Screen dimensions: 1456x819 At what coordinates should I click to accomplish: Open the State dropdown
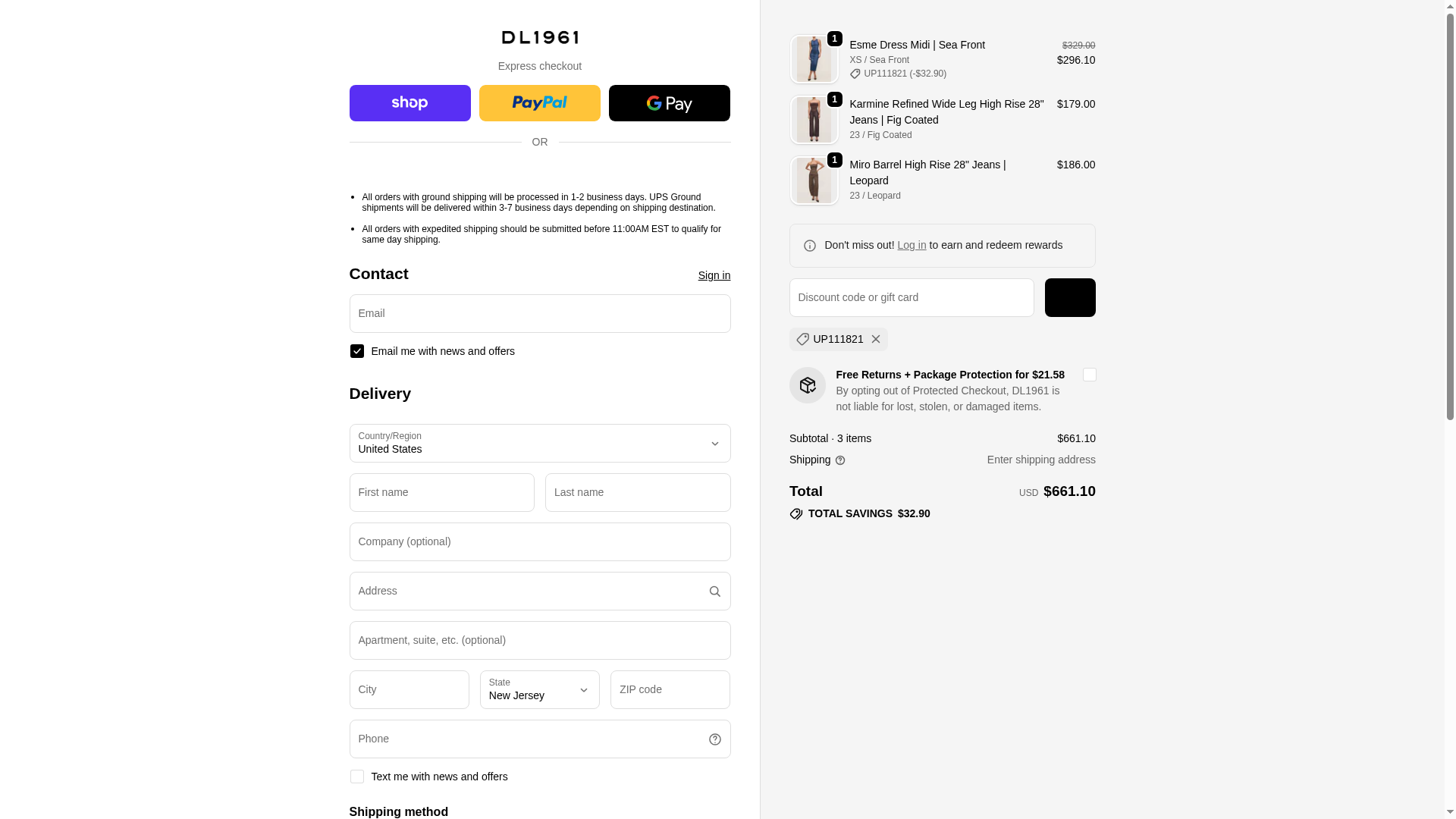click(539, 690)
